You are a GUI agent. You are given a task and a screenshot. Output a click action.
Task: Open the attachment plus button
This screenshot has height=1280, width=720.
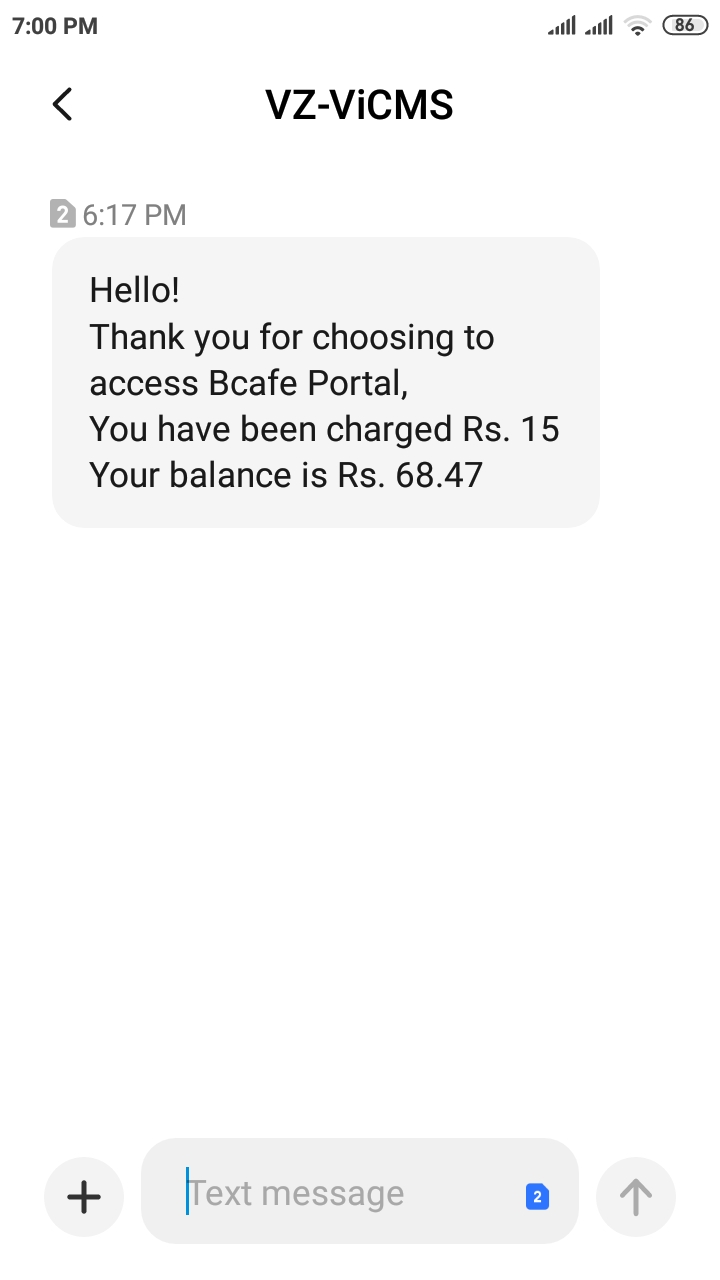(x=84, y=1196)
